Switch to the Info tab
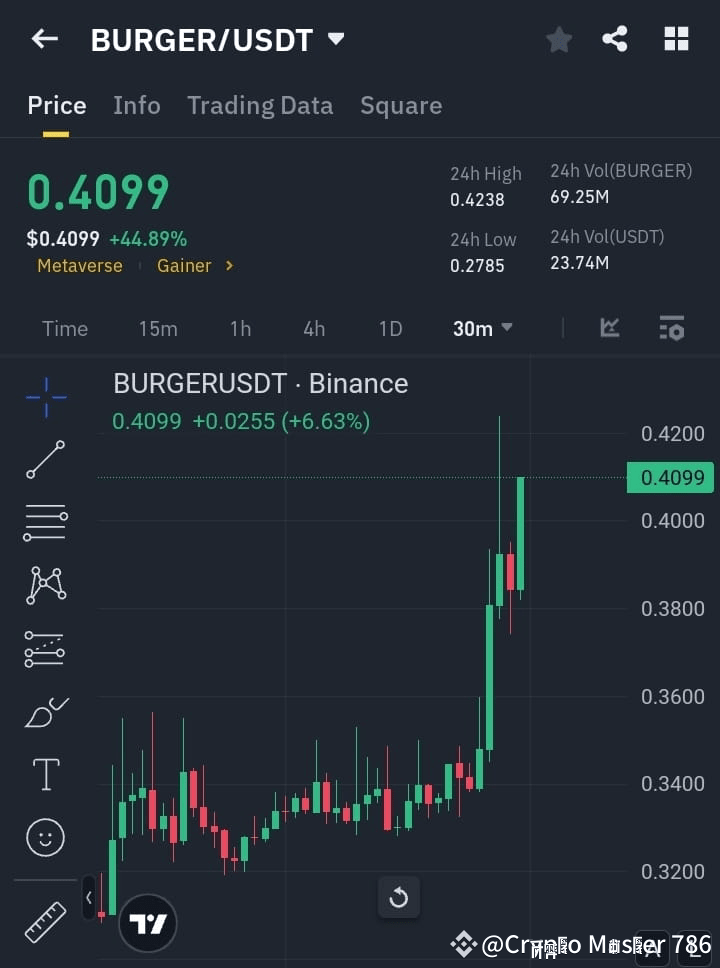 pyautogui.click(x=137, y=105)
